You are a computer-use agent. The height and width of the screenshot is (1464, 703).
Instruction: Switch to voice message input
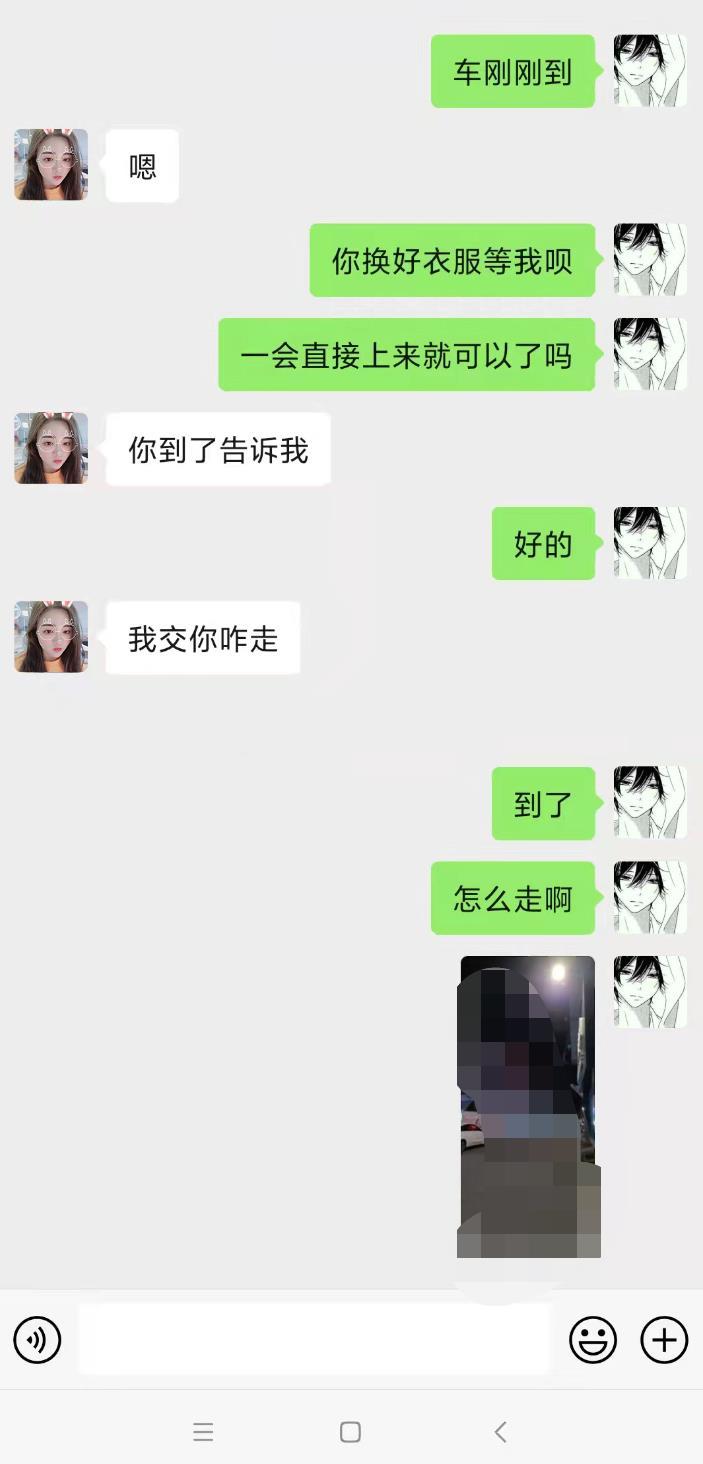click(x=37, y=1339)
